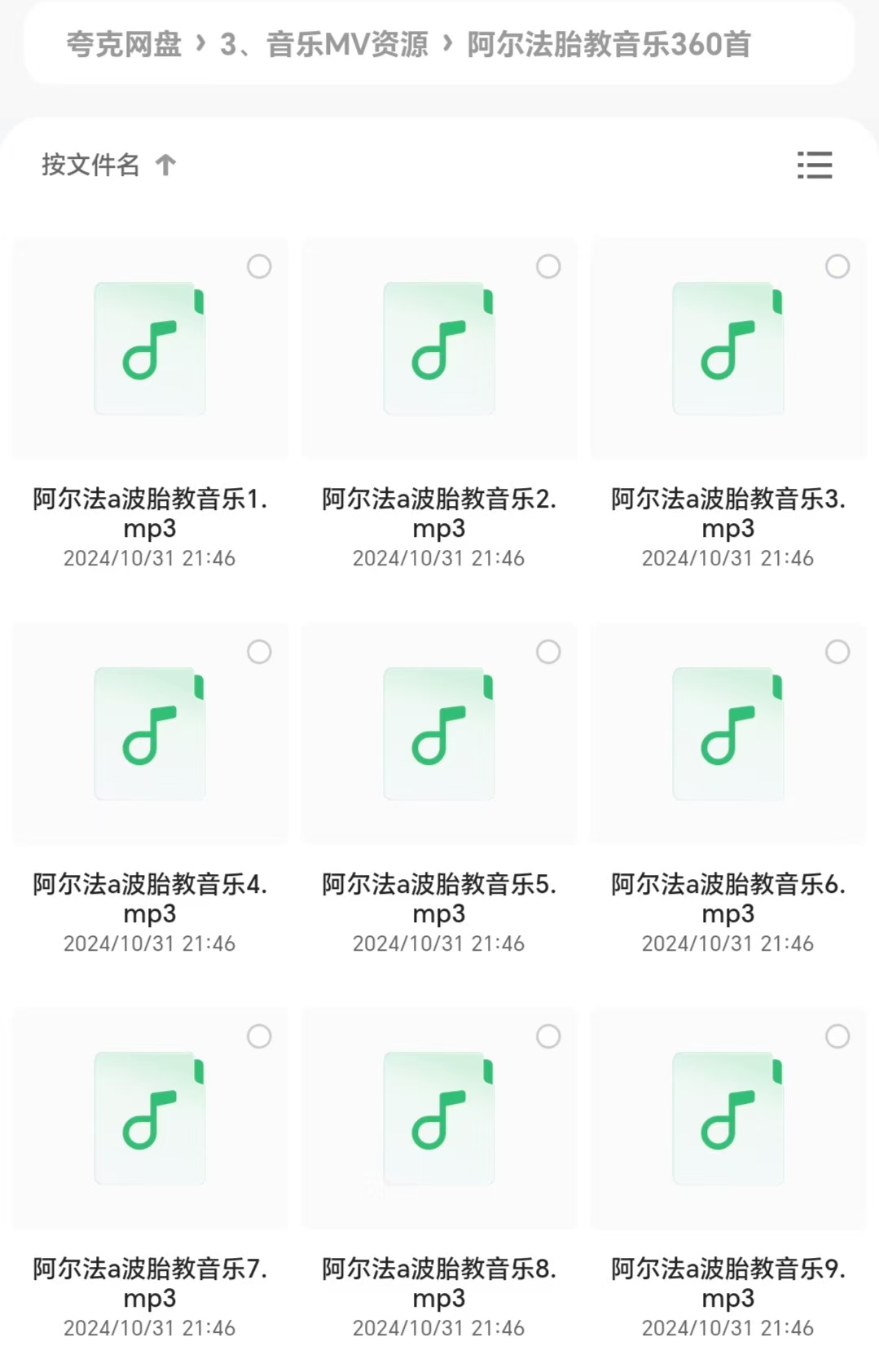Play 阿尔法a波胎教音乐2.mp3
The height and width of the screenshot is (1372, 879).
[x=439, y=350]
